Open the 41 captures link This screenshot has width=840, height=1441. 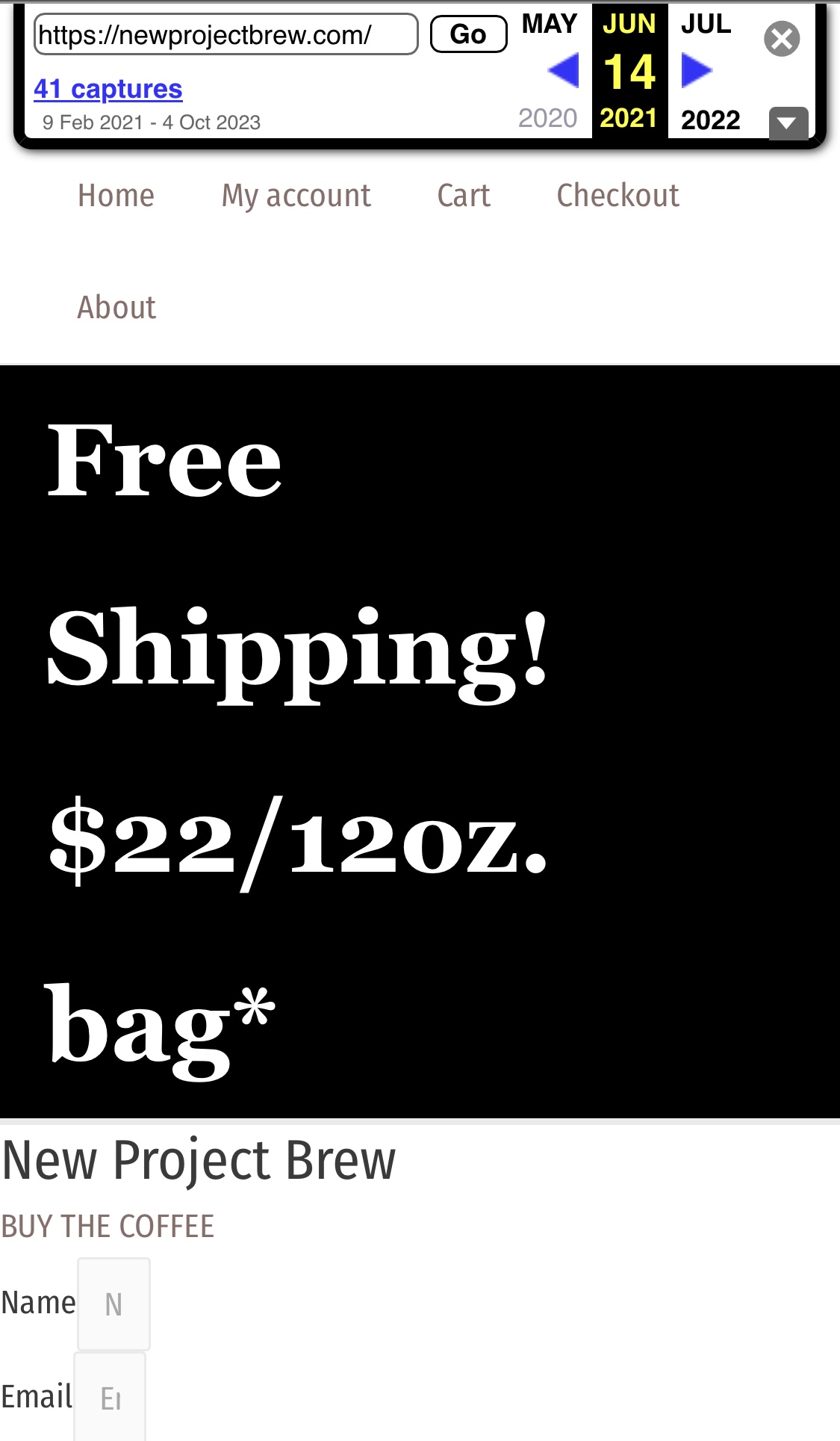point(108,89)
